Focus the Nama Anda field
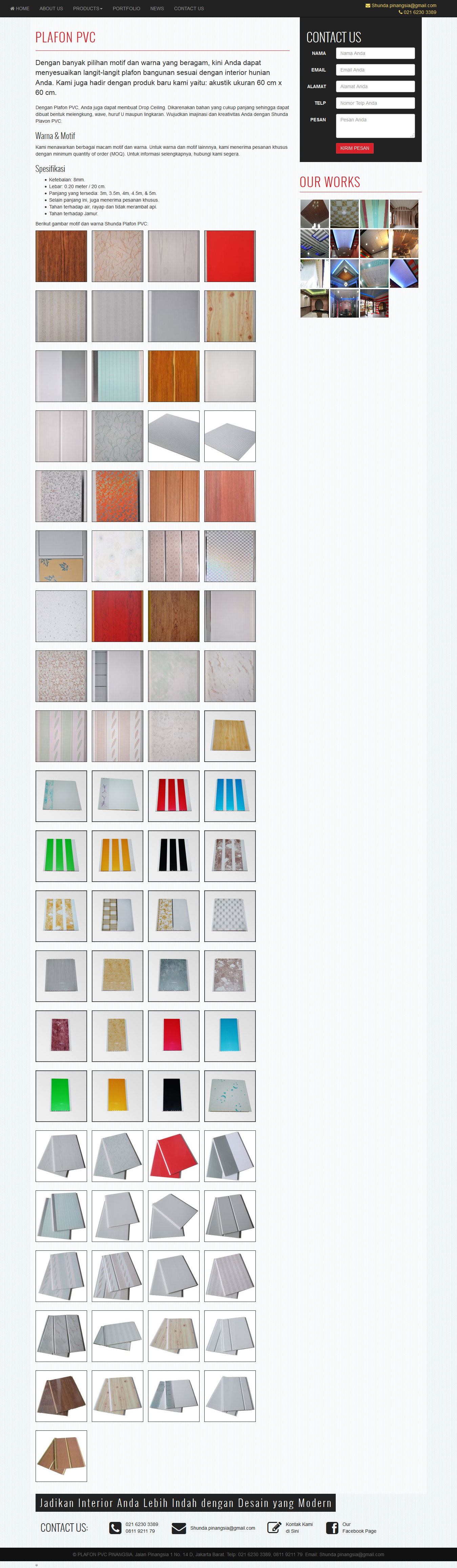Image resolution: width=457 pixels, height=1568 pixels. pos(375,54)
